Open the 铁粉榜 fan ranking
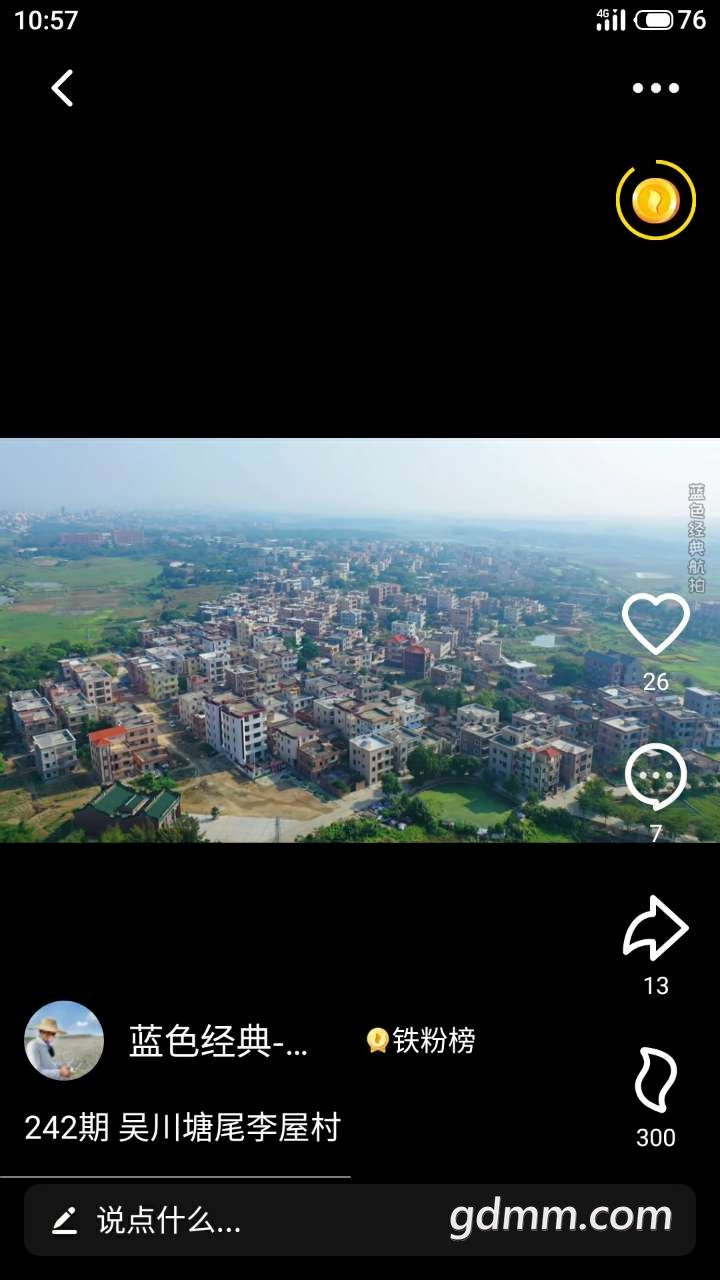 [421, 1041]
